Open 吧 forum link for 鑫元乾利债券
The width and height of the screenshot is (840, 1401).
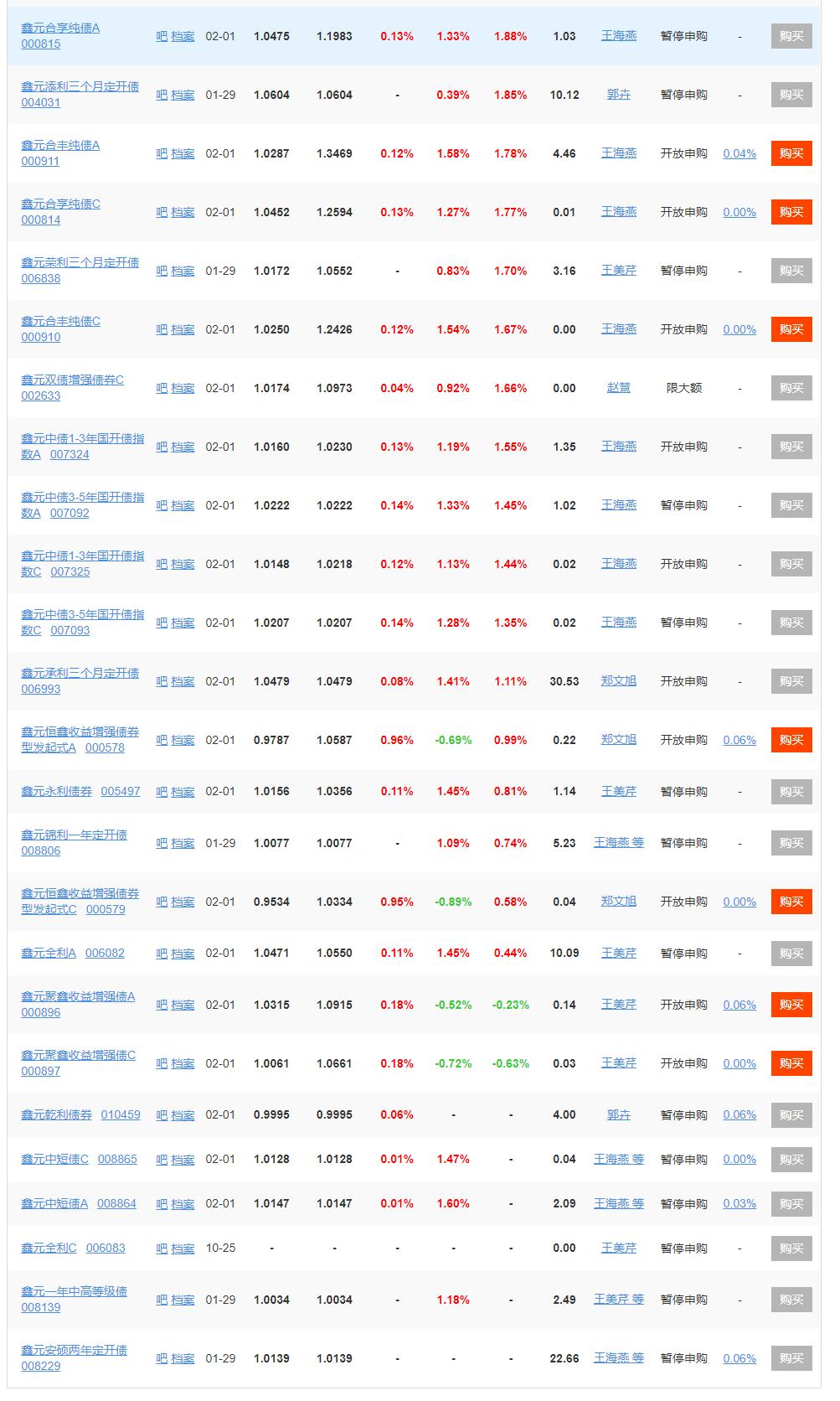click(159, 1114)
